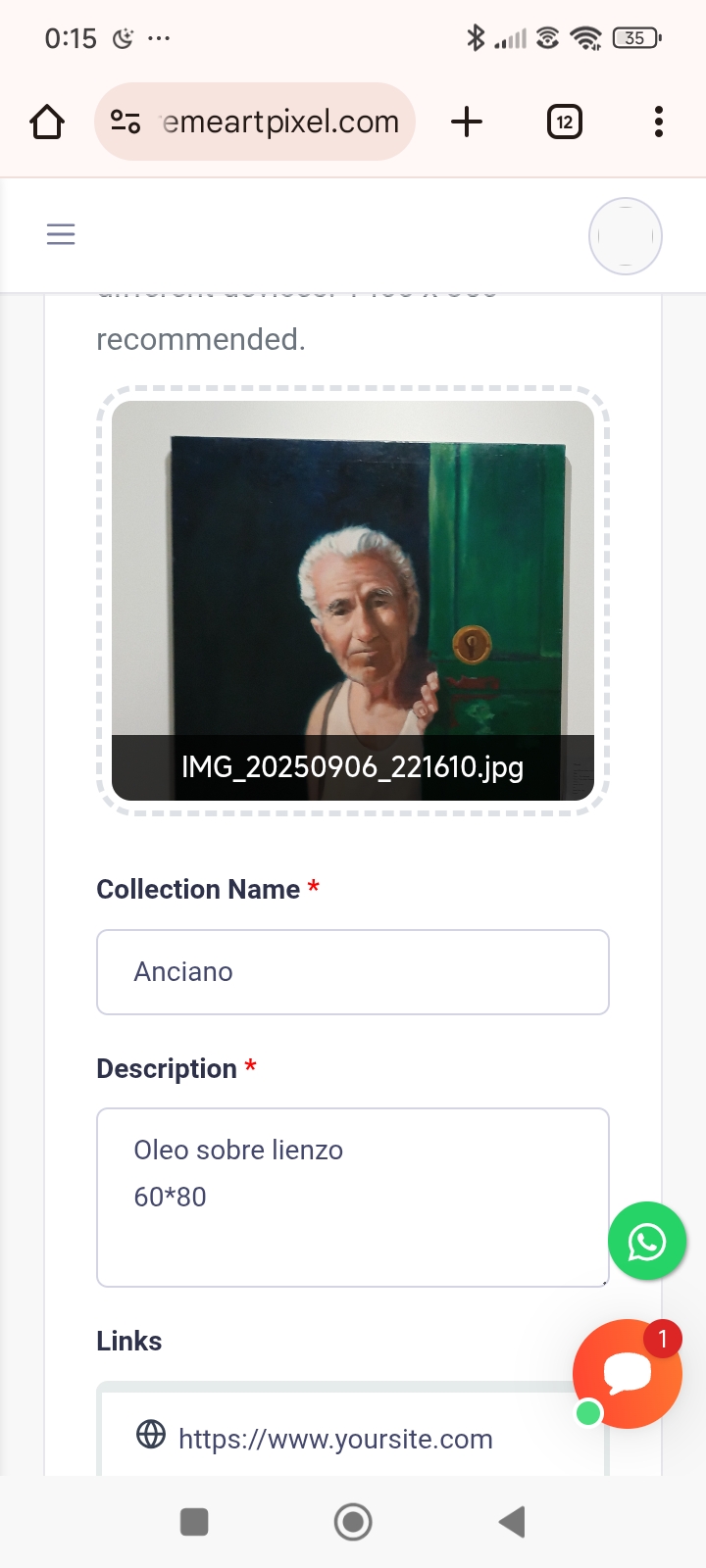
Task: Go back with system back button
Action: click(512, 1522)
